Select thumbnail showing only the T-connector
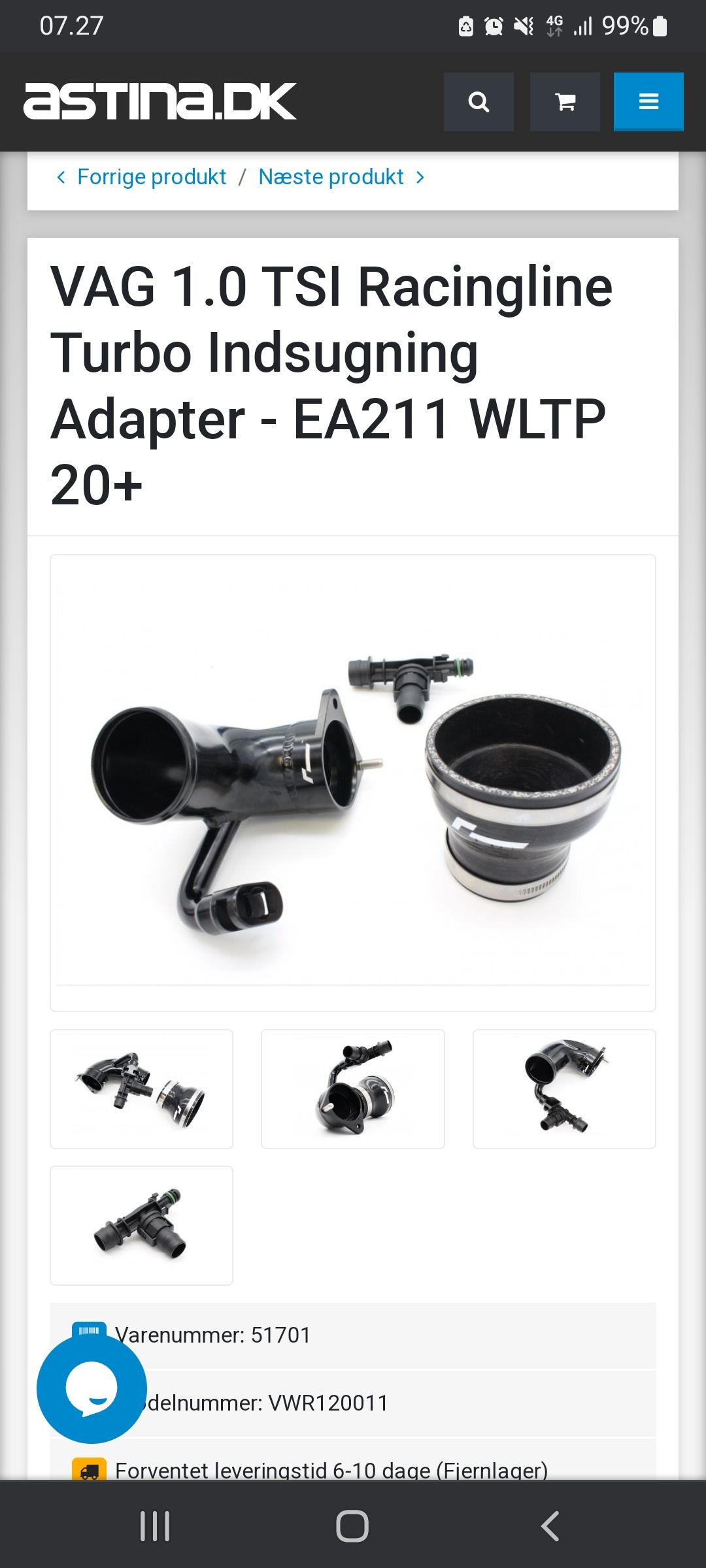Image resolution: width=706 pixels, height=1568 pixels. (142, 1226)
